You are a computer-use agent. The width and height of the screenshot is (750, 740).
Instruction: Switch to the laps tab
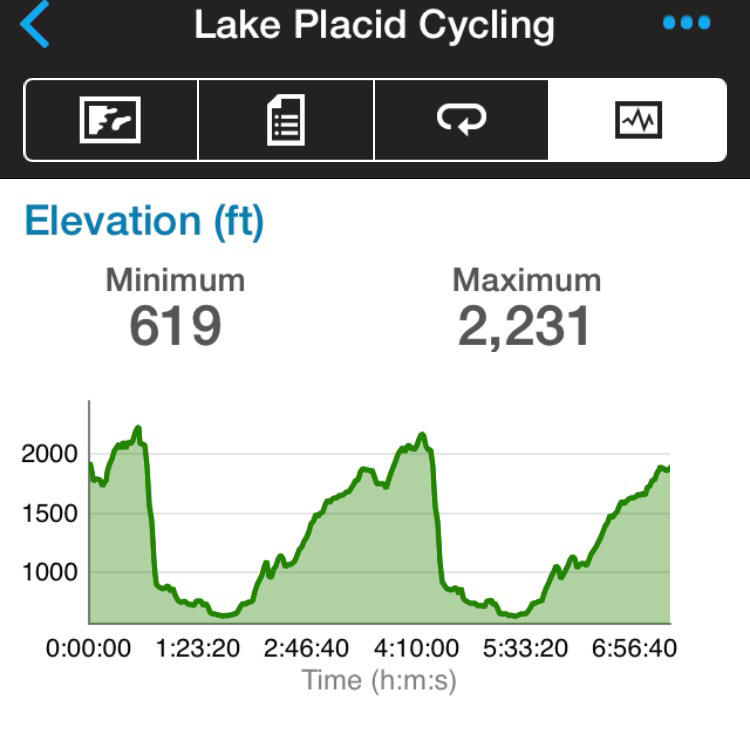click(x=461, y=120)
